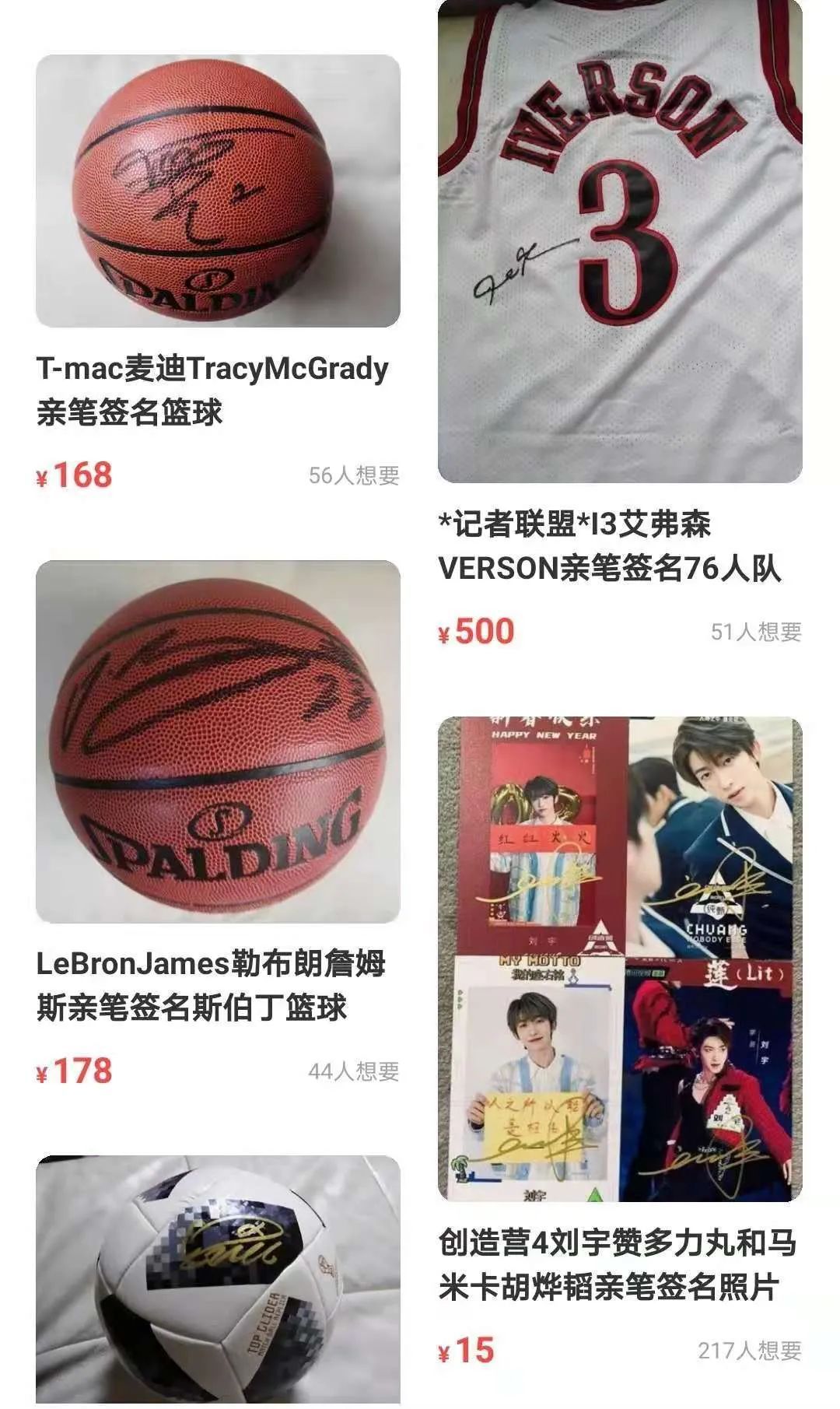View the Iverson signed 76ers jersey listing
This screenshot has width=840, height=1409.
click(620, 241)
